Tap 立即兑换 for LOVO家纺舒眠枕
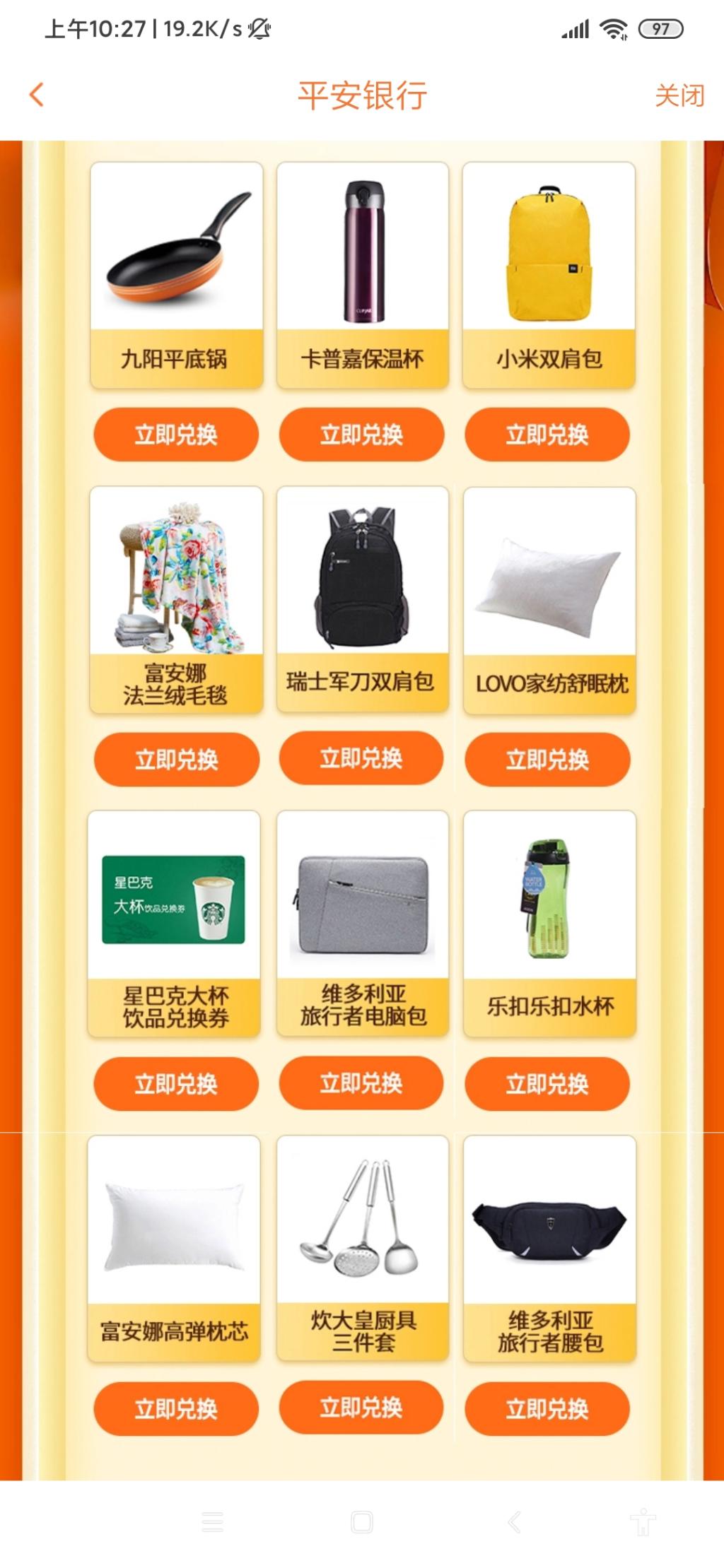 (x=547, y=760)
